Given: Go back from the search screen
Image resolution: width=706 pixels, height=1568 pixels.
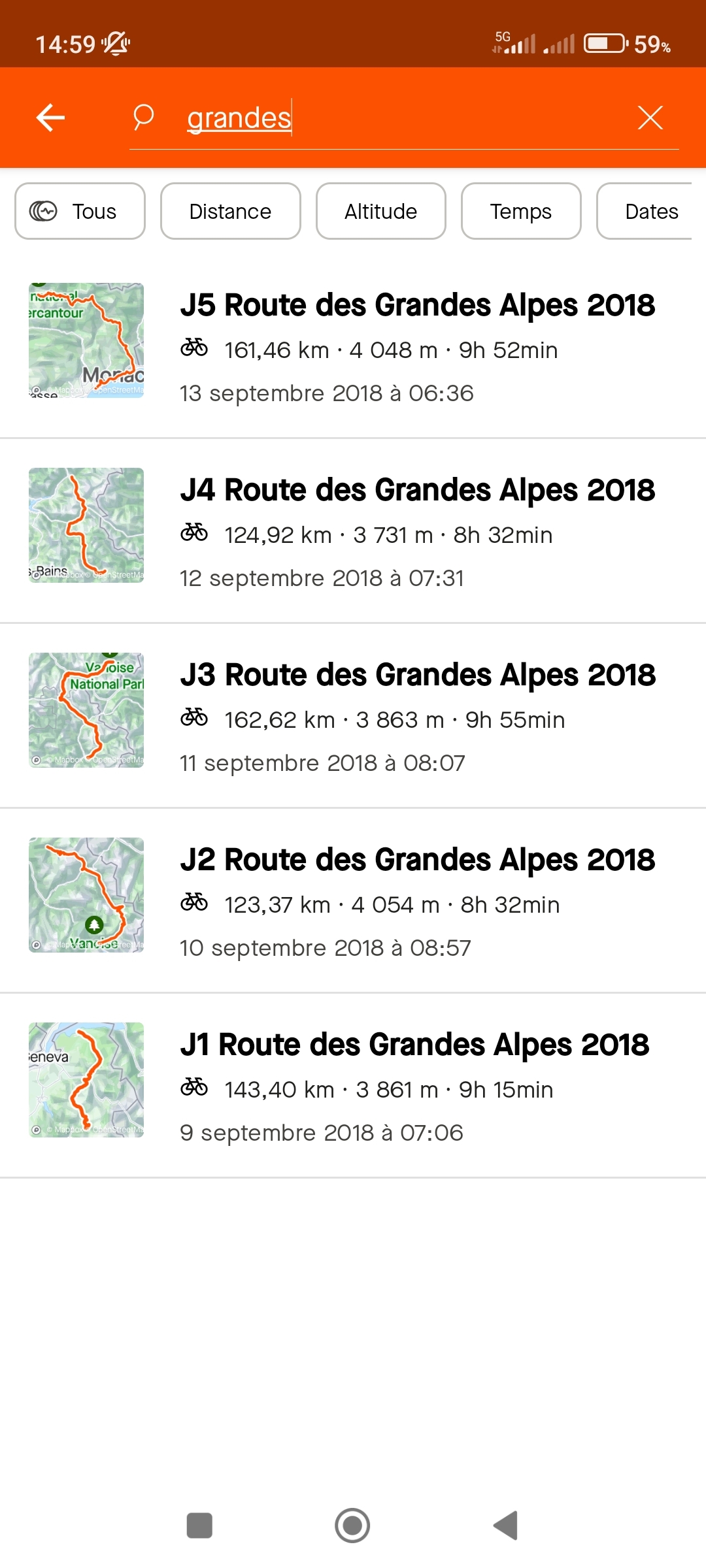Looking at the screenshot, I should pyautogui.click(x=50, y=118).
